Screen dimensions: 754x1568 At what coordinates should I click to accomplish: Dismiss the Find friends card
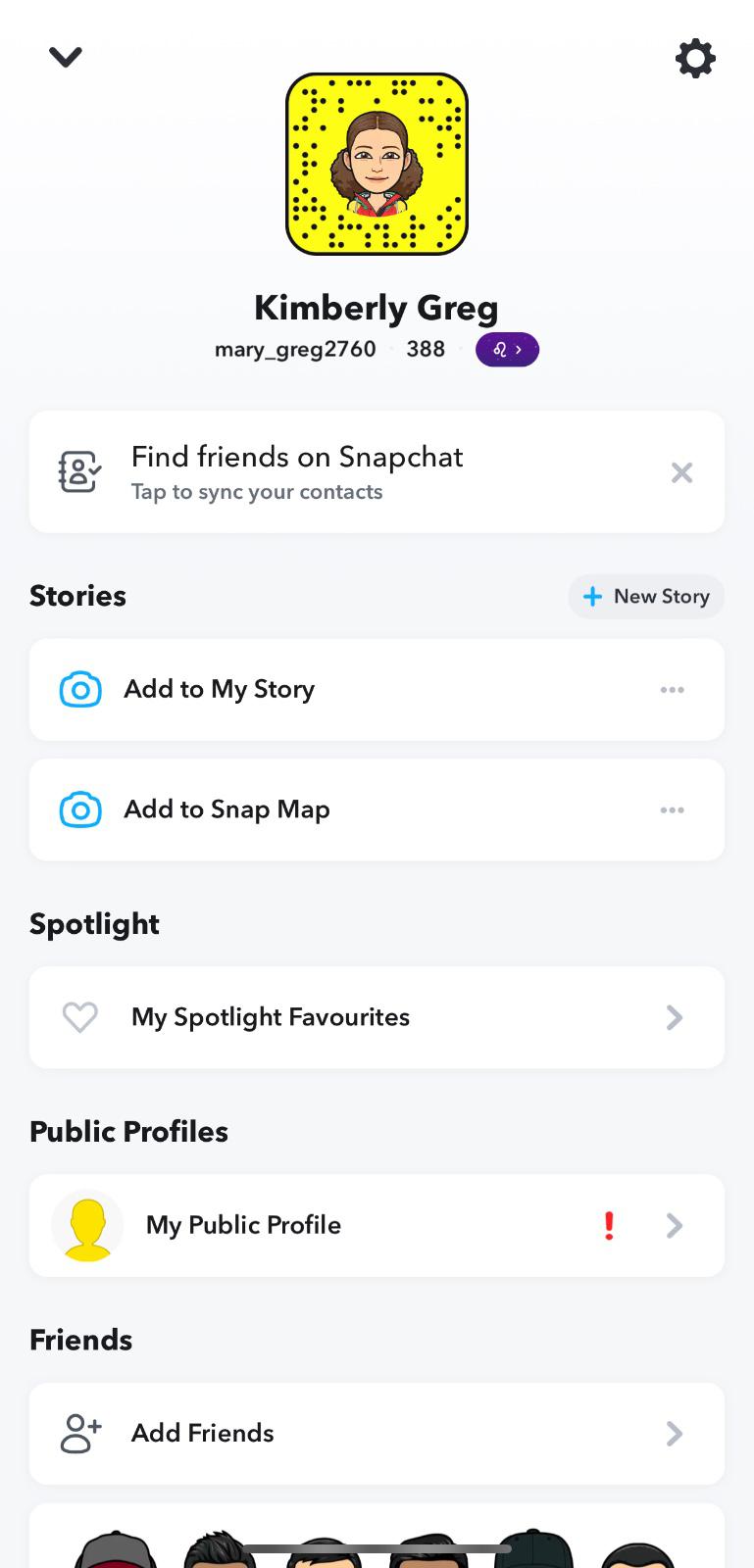681,473
